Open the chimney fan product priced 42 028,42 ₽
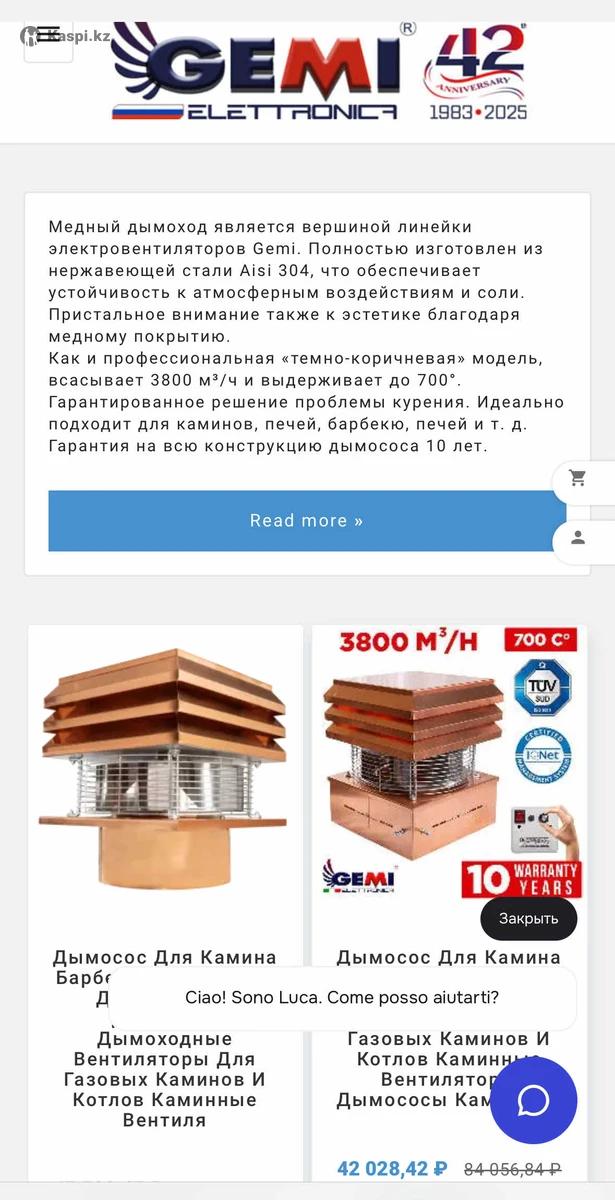 click(449, 780)
